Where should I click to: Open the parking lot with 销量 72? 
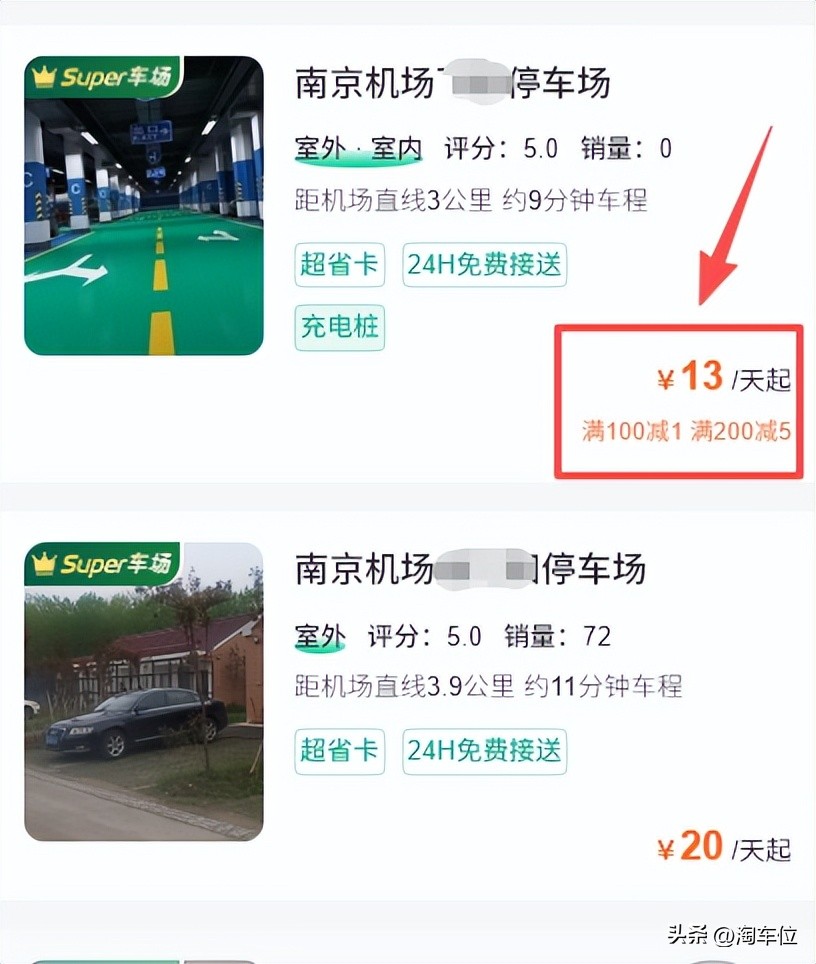(470, 570)
